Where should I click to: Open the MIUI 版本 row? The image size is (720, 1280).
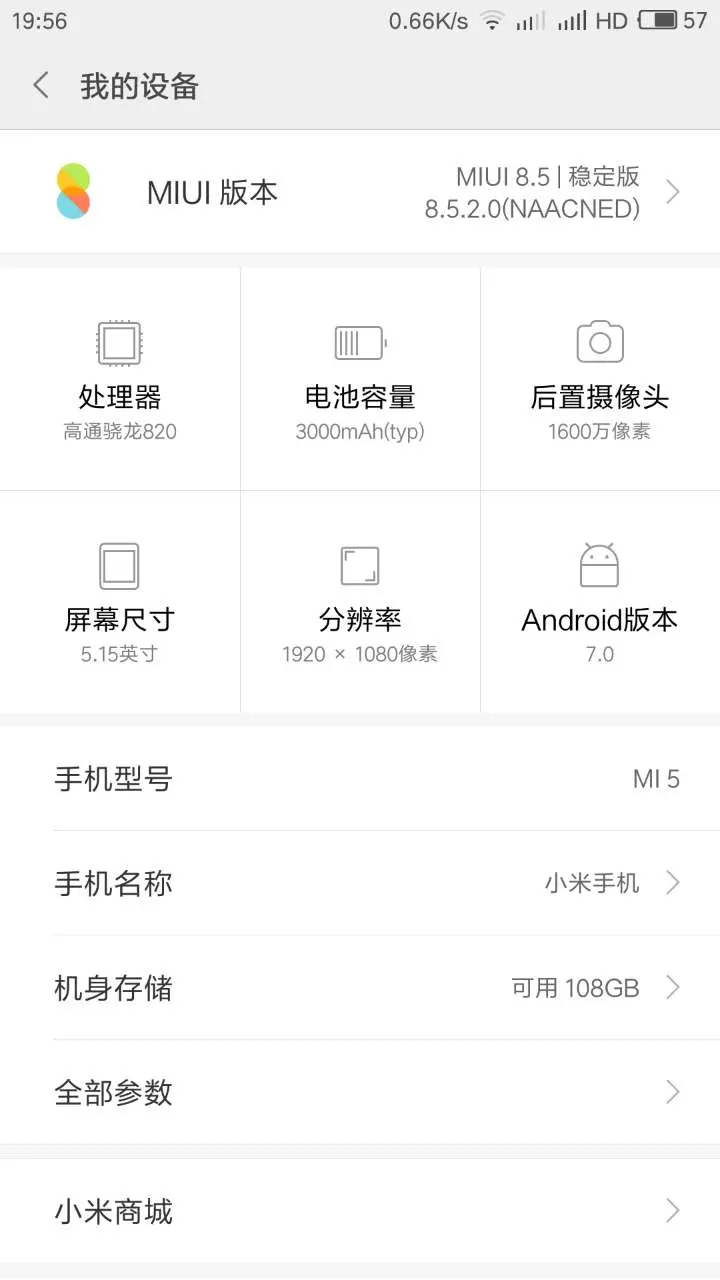360,192
